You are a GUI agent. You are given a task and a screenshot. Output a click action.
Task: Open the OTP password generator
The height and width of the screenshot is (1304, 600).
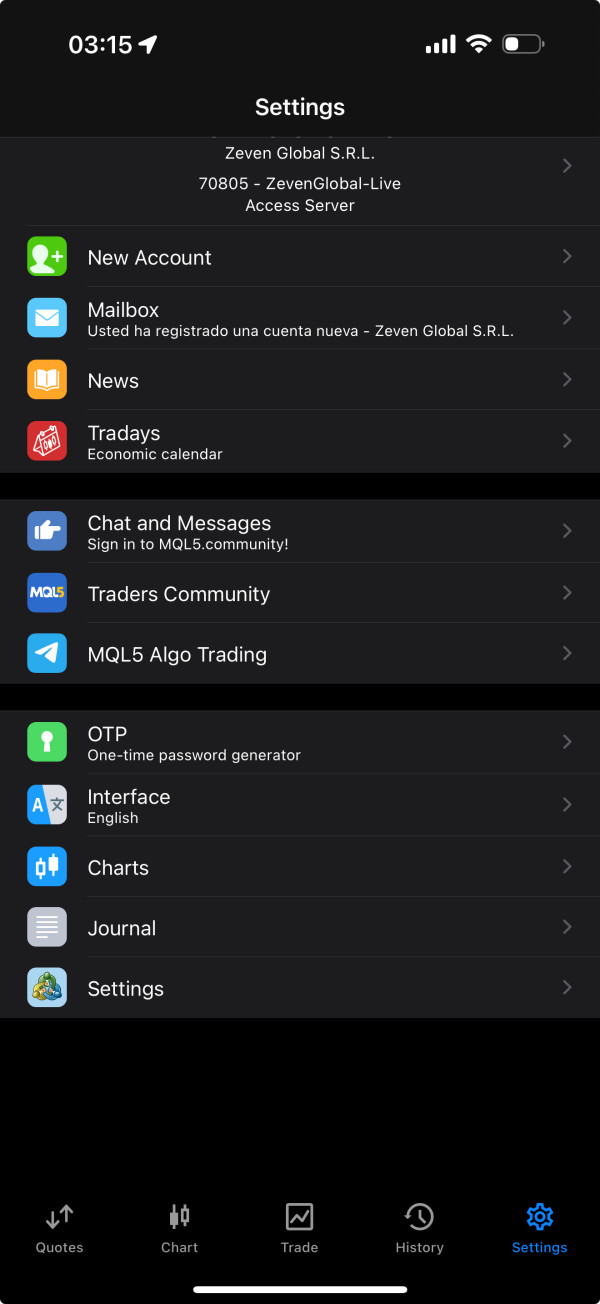tap(300, 742)
